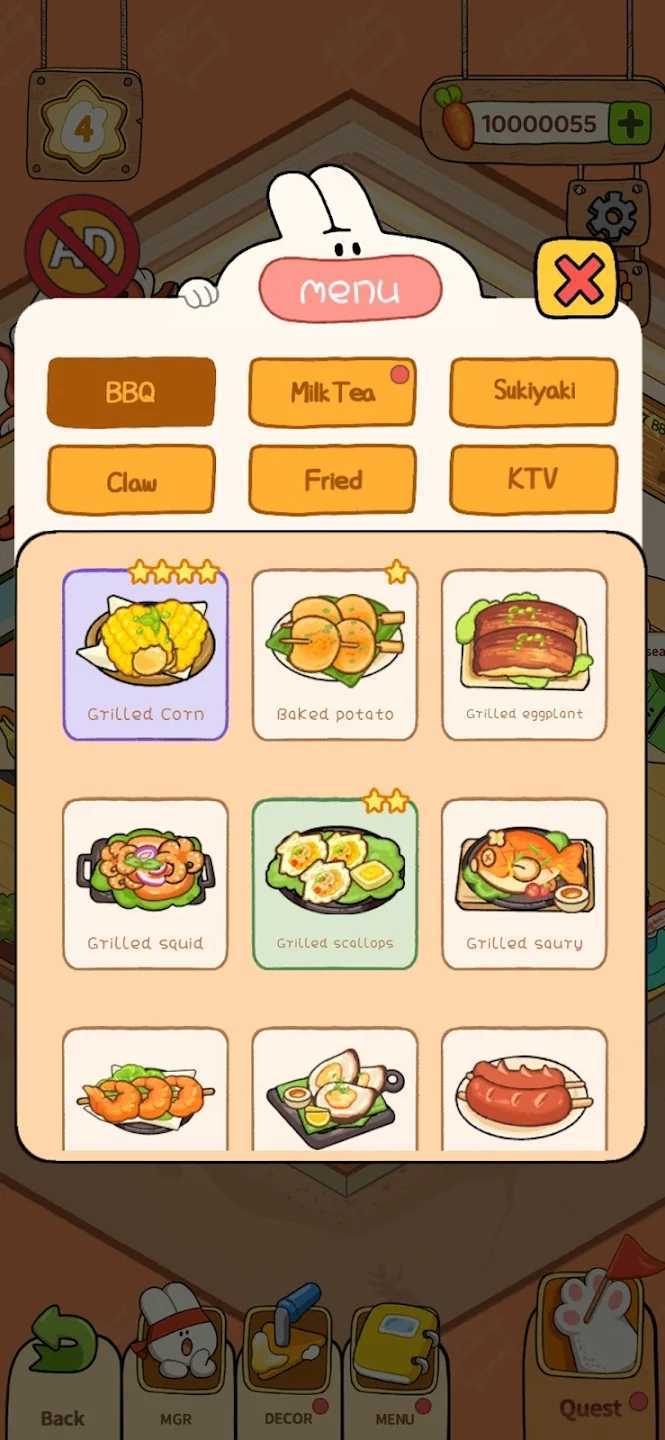665x1440 pixels.
Task: Choose the Grilled squid dish
Action: coord(146,884)
